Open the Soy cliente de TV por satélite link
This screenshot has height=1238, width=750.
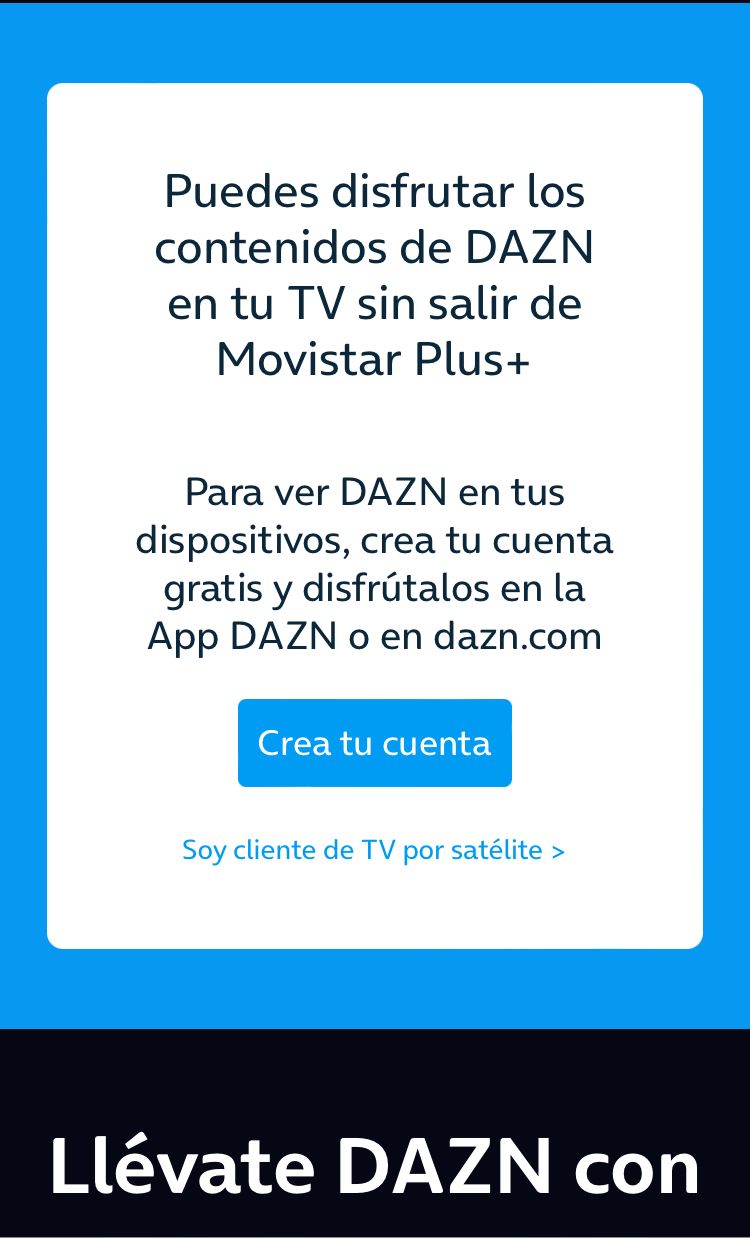tap(373, 850)
